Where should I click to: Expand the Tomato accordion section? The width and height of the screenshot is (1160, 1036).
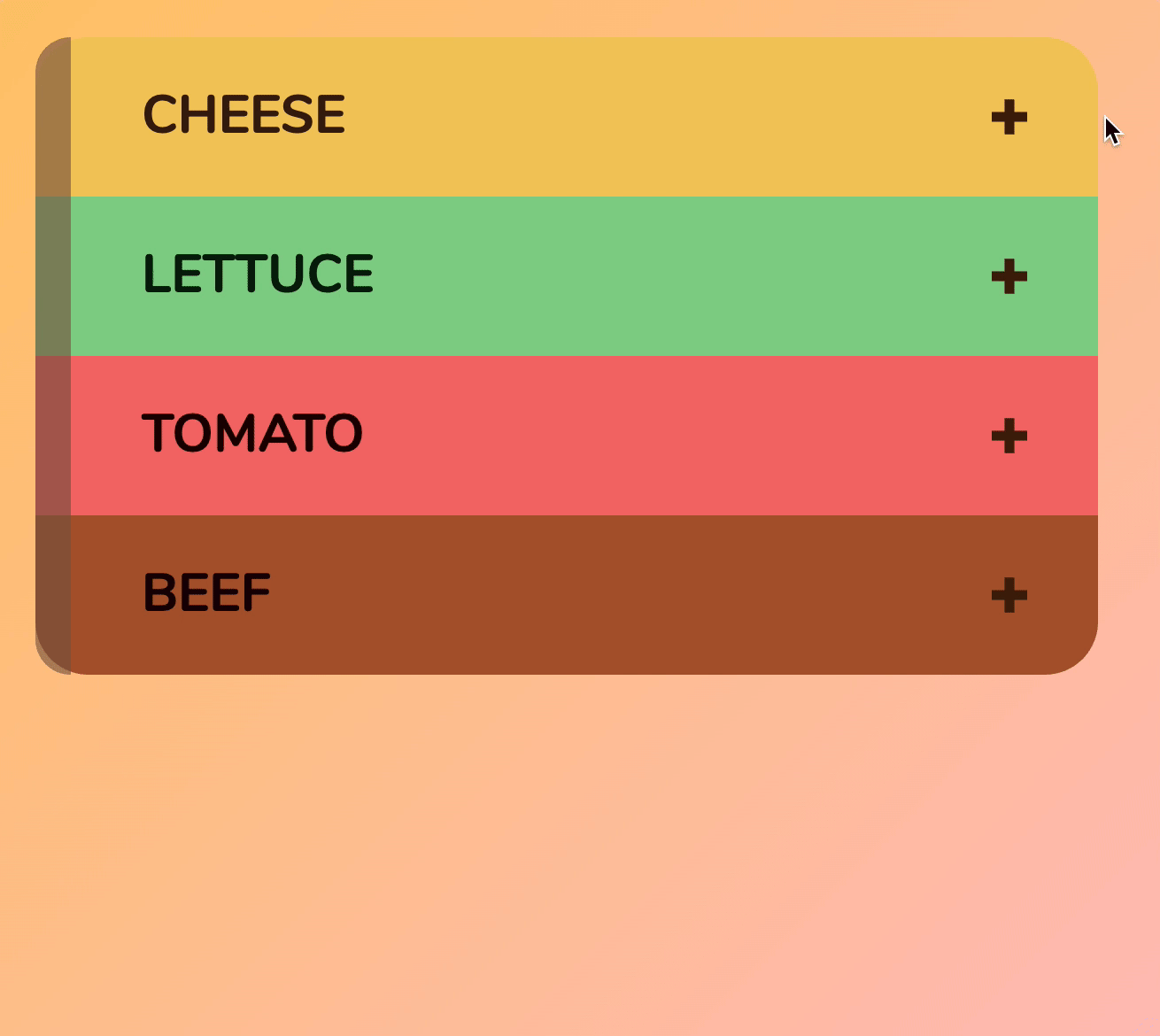click(1009, 436)
